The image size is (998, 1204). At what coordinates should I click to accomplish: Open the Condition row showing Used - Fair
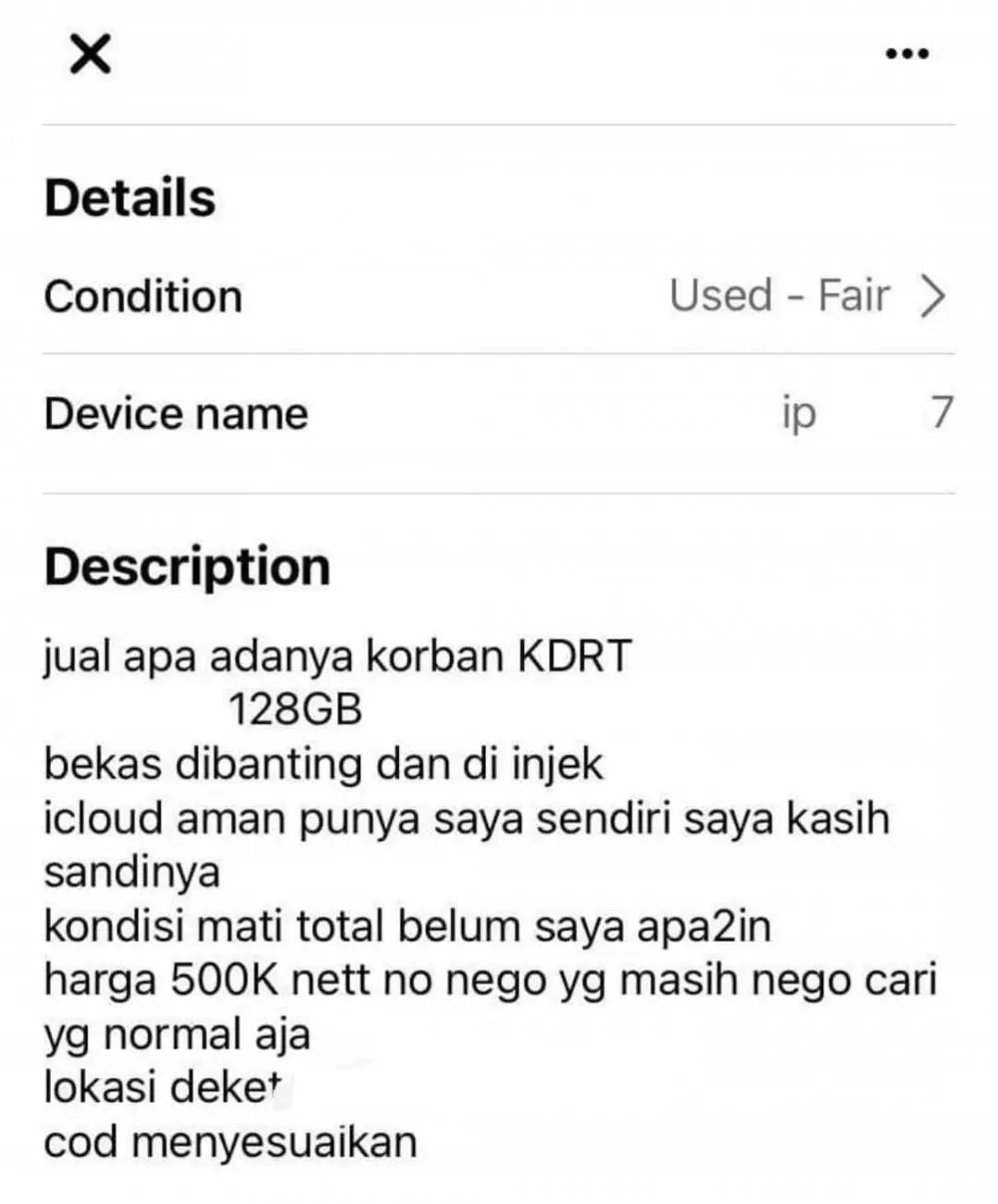click(499, 296)
